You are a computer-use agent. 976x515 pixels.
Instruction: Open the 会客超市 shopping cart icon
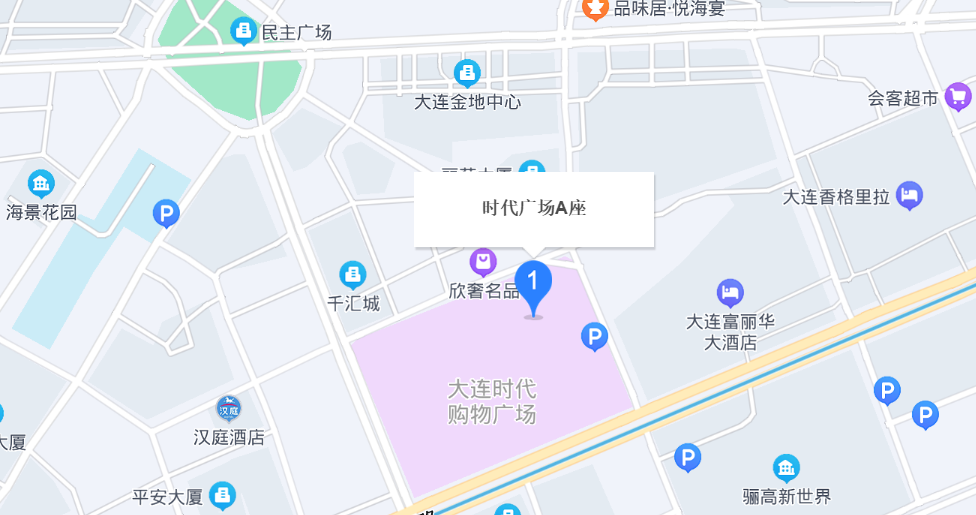[958, 97]
